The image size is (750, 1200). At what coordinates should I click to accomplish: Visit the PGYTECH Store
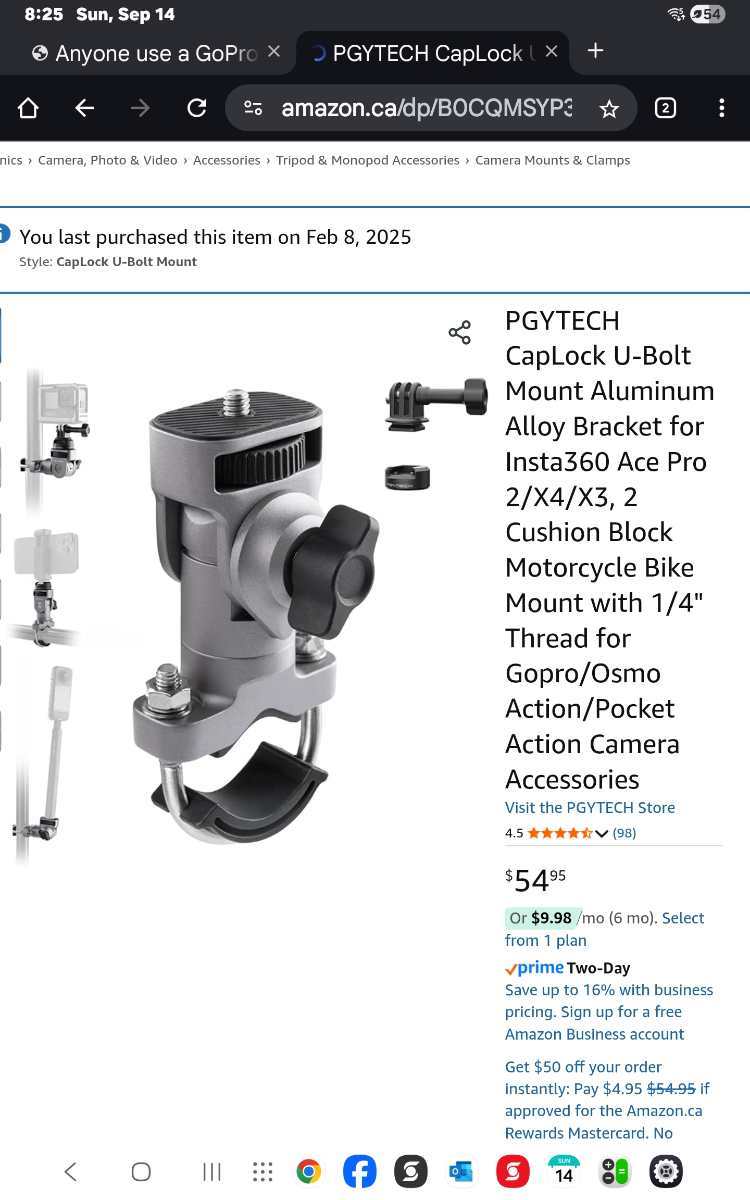[589, 807]
